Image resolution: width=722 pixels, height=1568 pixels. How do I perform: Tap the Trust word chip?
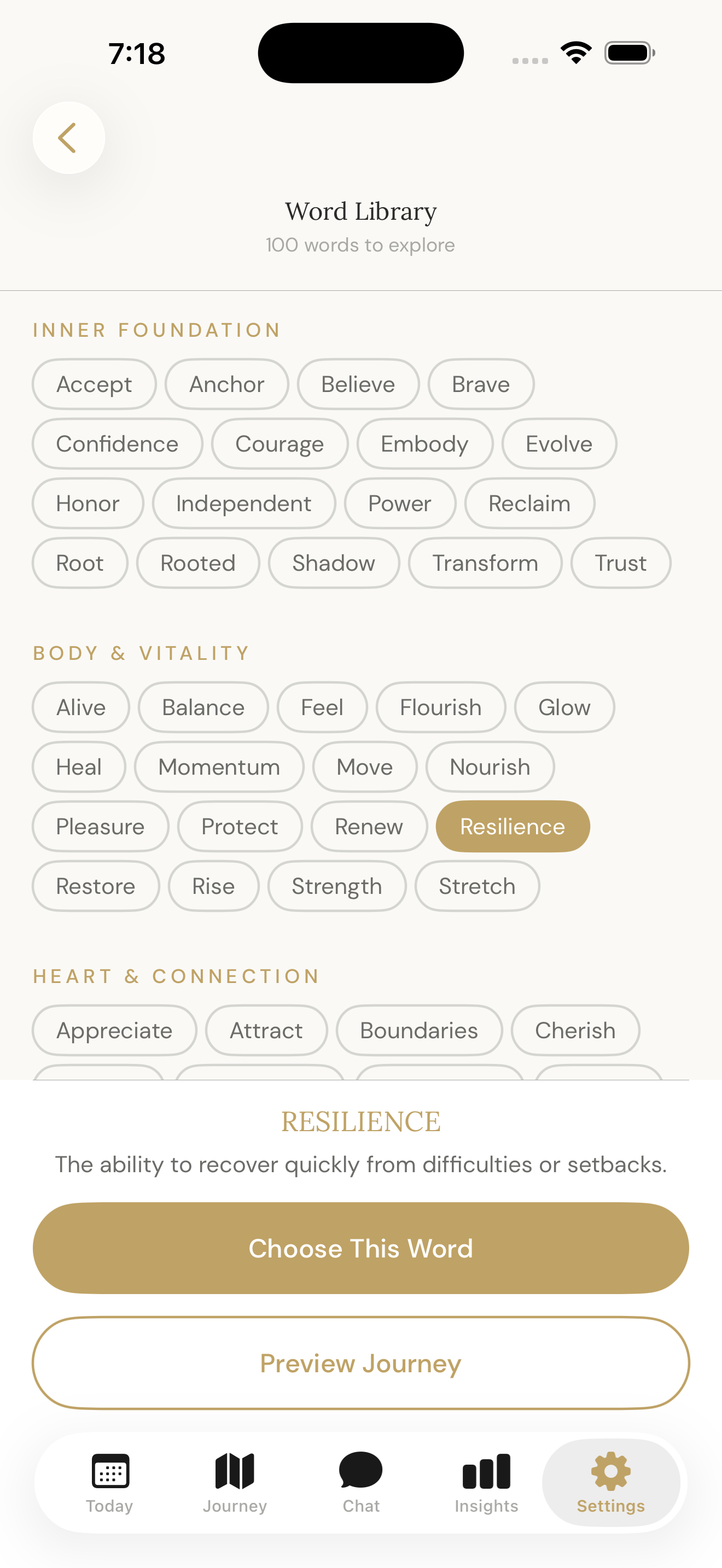pos(620,563)
